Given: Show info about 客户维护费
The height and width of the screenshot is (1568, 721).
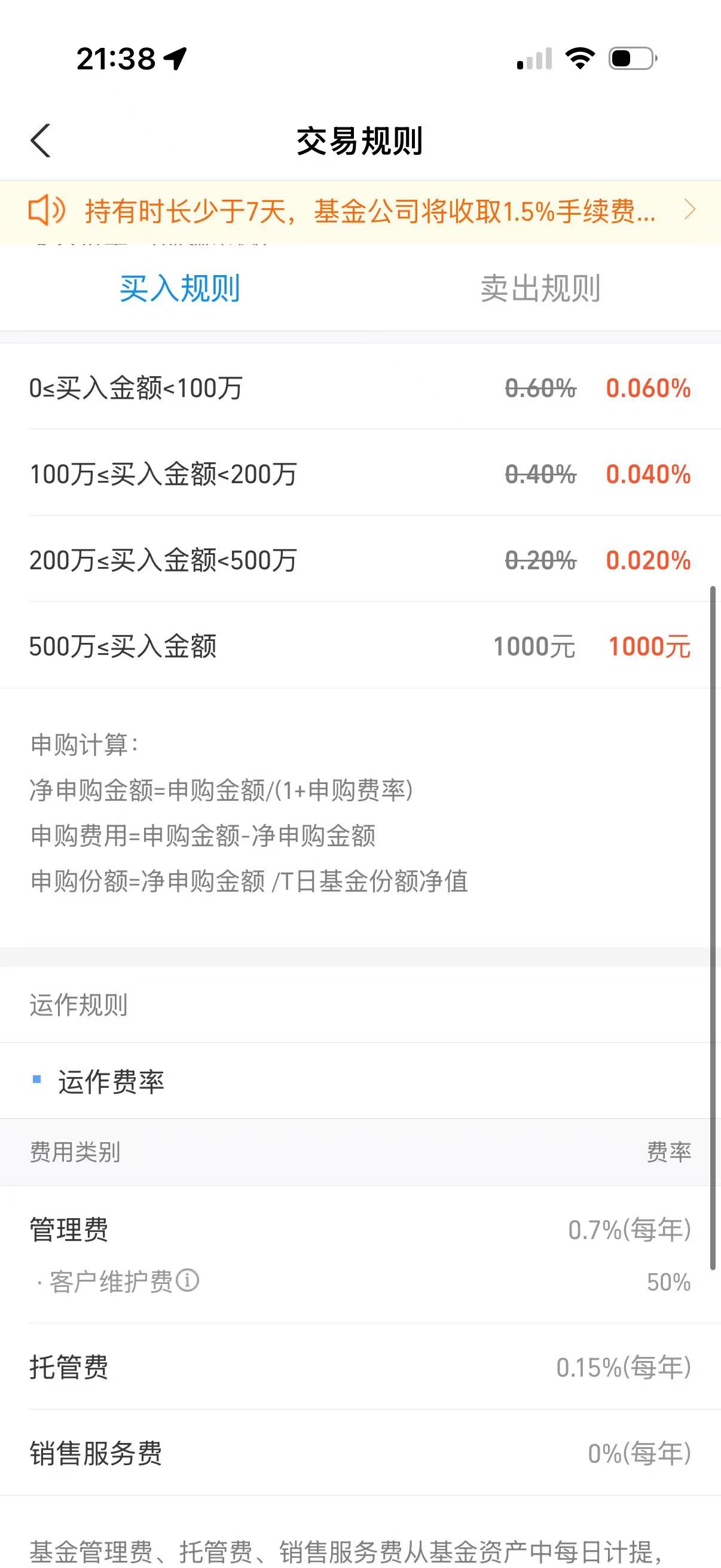Looking at the screenshot, I should tap(187, 1281).
